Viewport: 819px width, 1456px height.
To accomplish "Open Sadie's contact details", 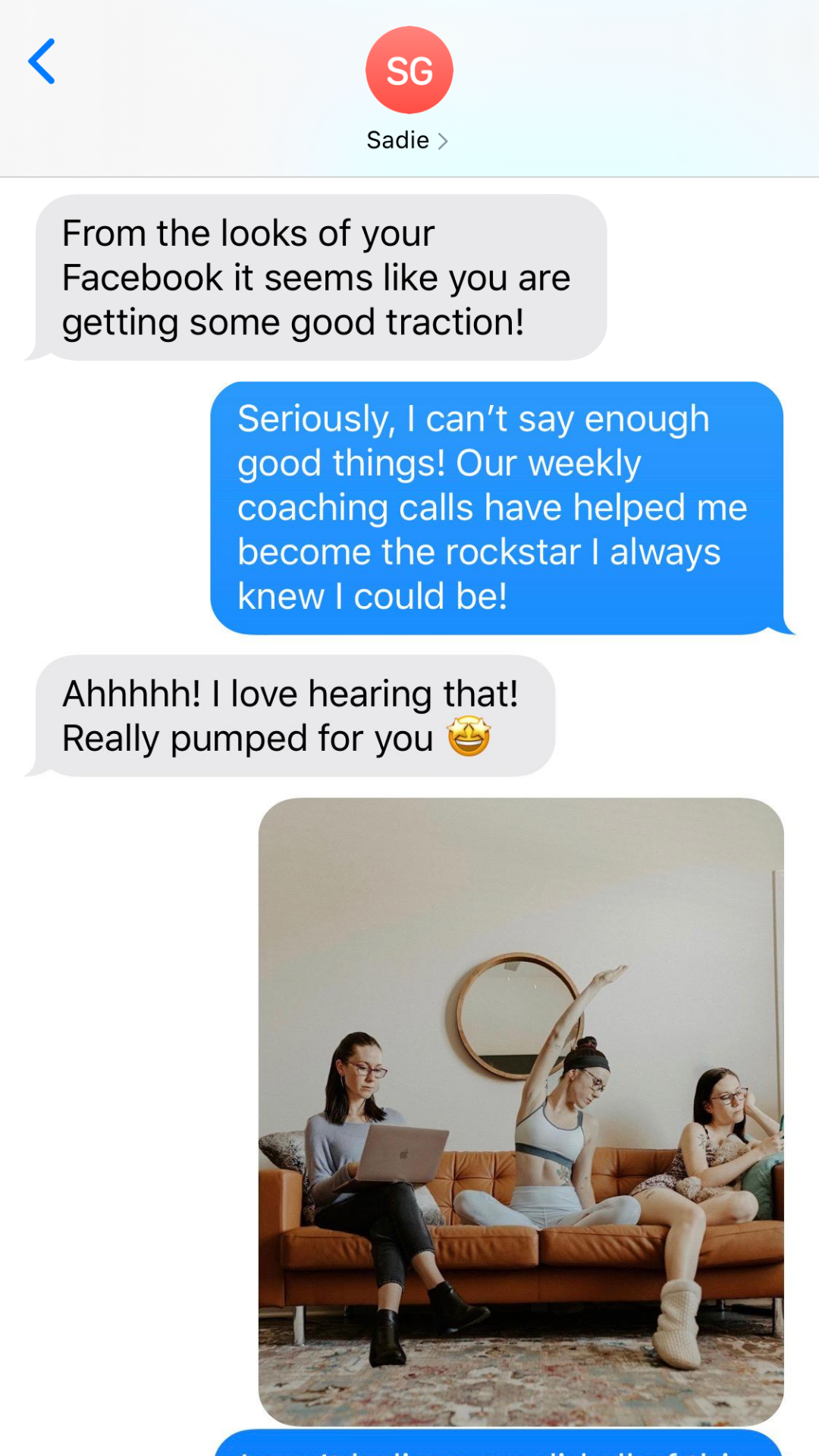I will pos(408,140).
